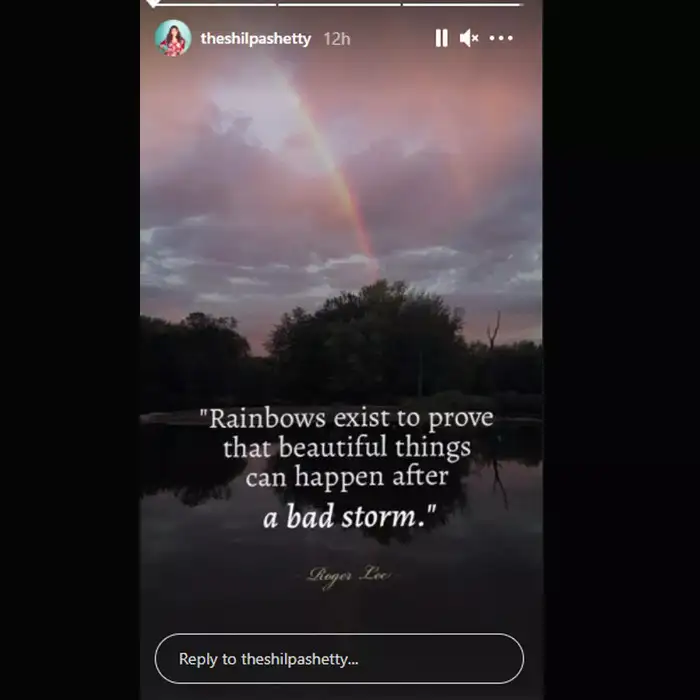
Task: Open theshilpashetty username link
Action: click(x=257, y=38)
